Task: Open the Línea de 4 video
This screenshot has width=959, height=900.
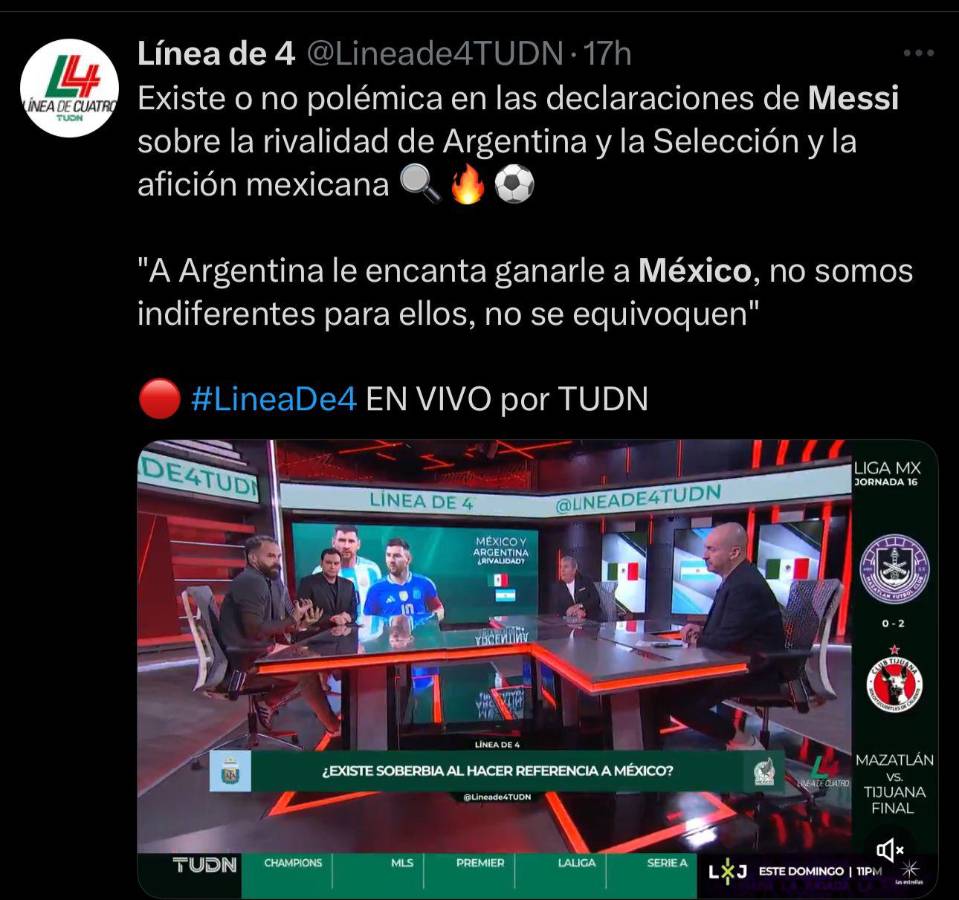Action: [x=500, y=660]
